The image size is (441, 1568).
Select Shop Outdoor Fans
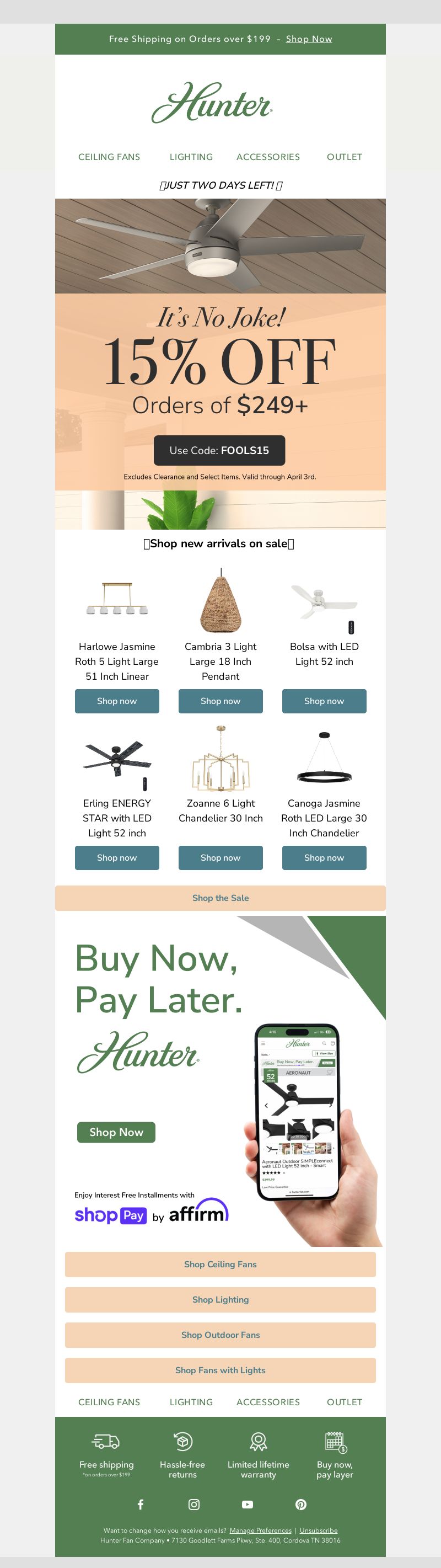coord(220,1335)
